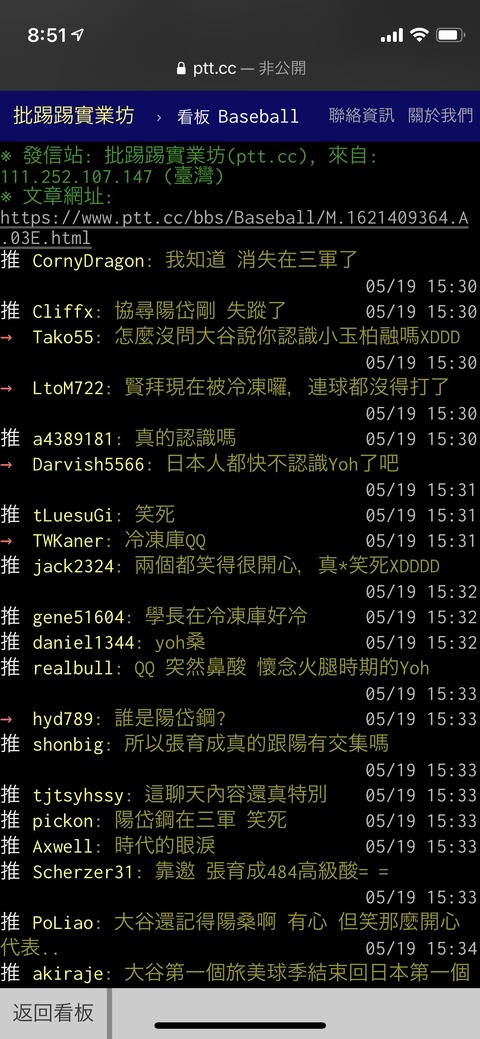Image resolution: width=480 pixels, height=1039 pixels.
Task: Tap 返回看板 at the bottom
Action: click(x=53, y=1012)
